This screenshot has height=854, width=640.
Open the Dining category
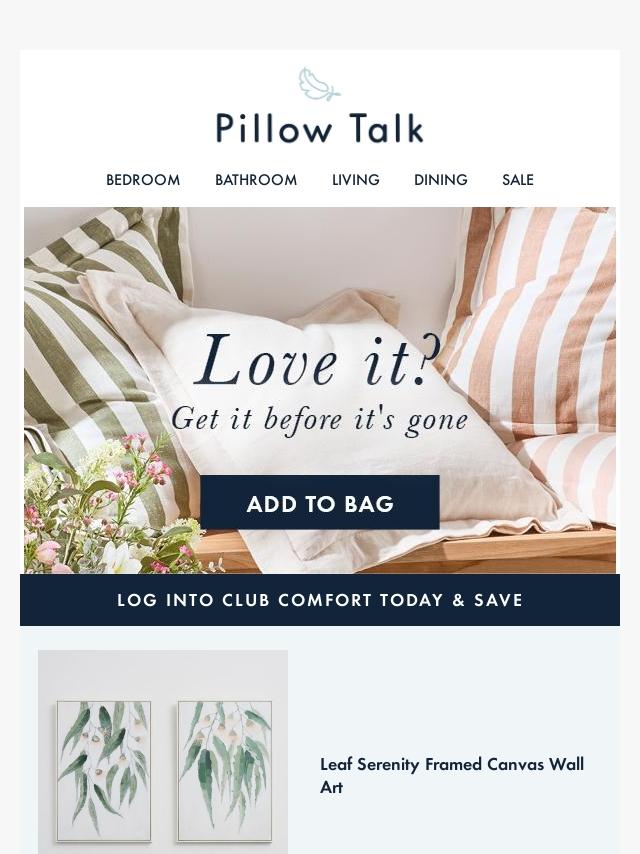click(x=441, y=180)
